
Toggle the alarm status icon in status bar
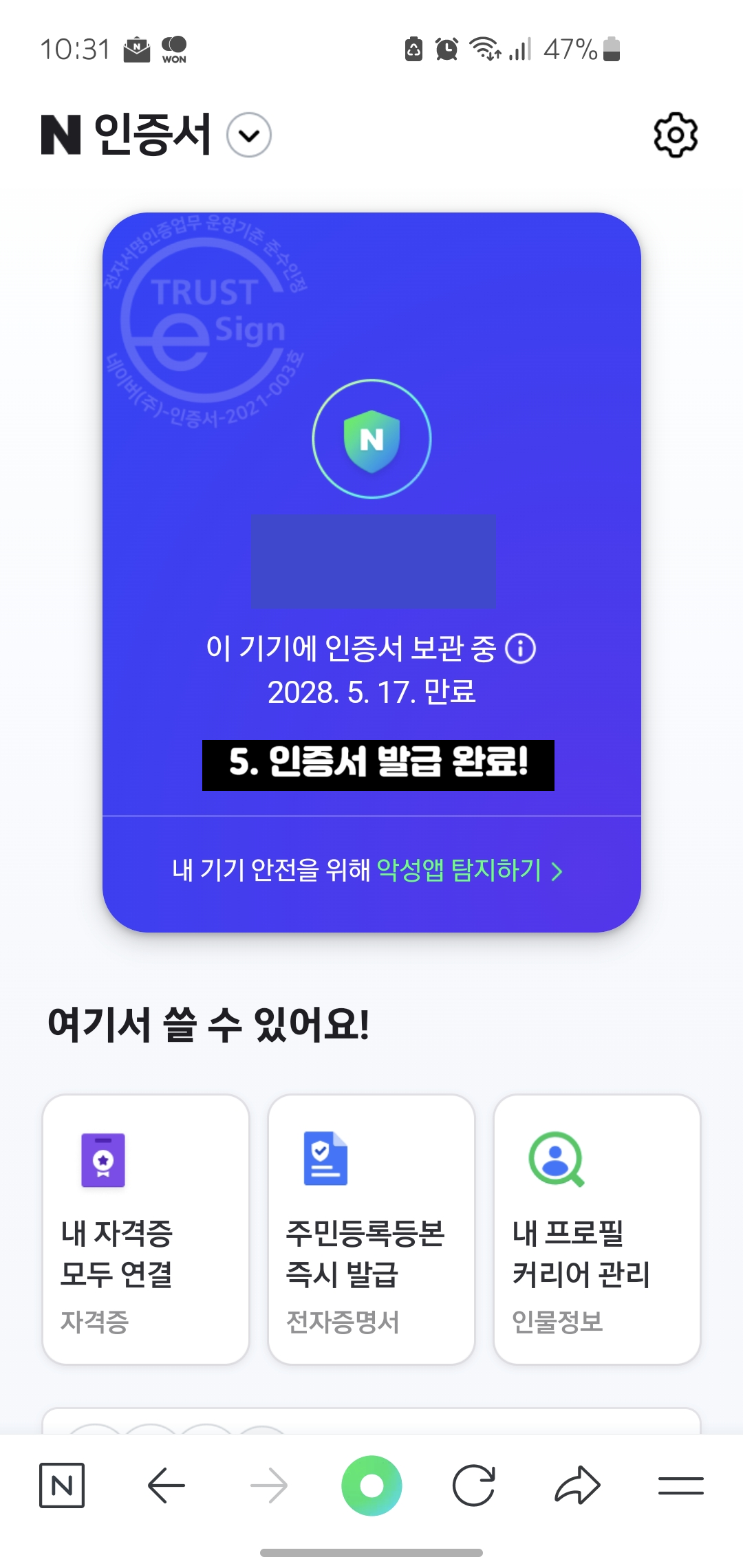[446, 49]
